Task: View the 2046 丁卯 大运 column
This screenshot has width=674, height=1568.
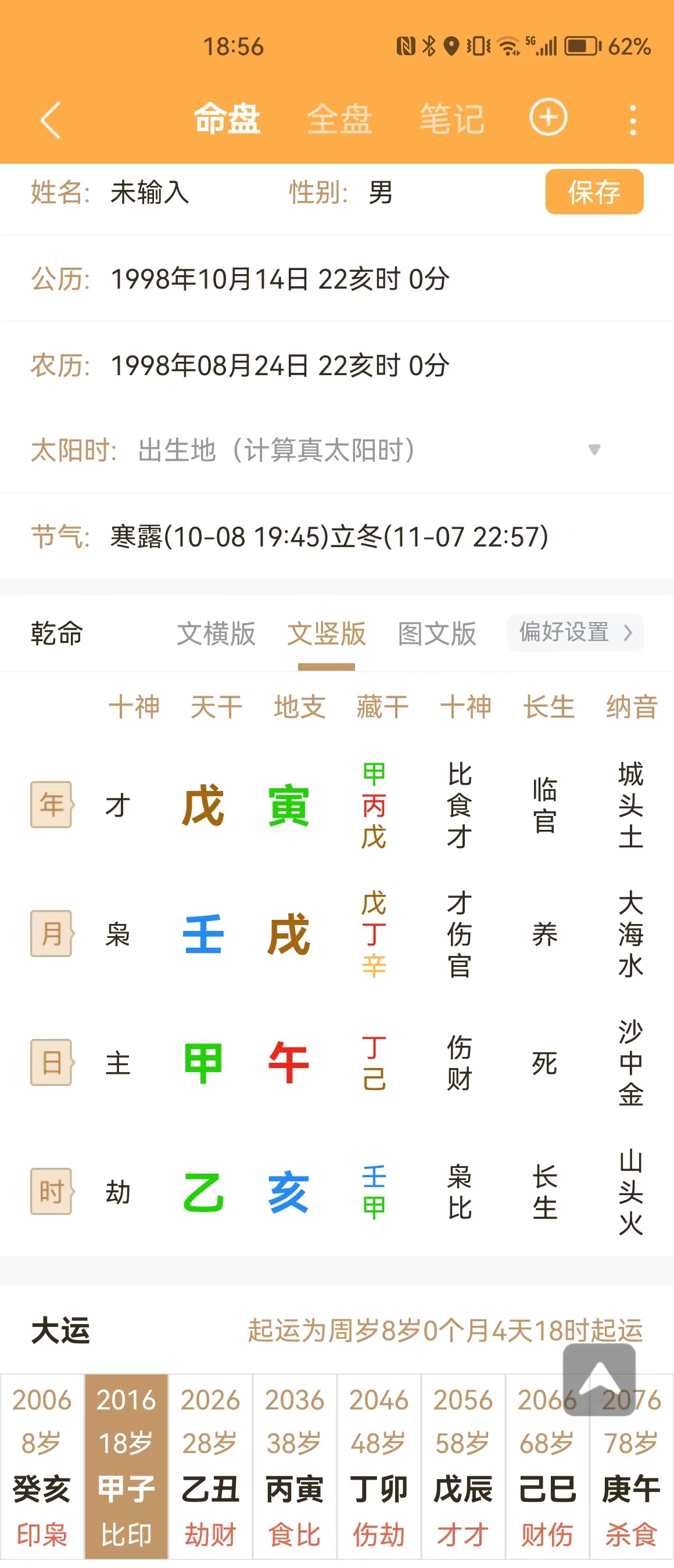Action: pos(379,1466)
